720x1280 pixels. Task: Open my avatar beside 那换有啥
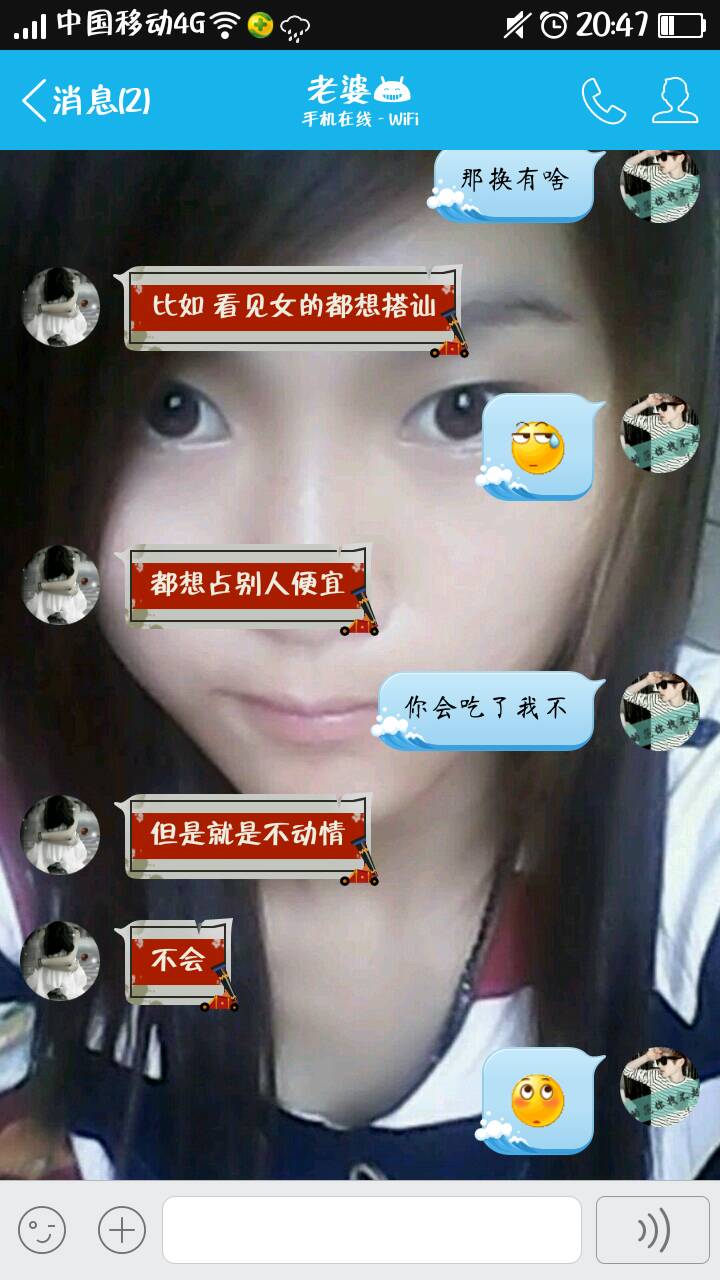[x=659, y=183]
